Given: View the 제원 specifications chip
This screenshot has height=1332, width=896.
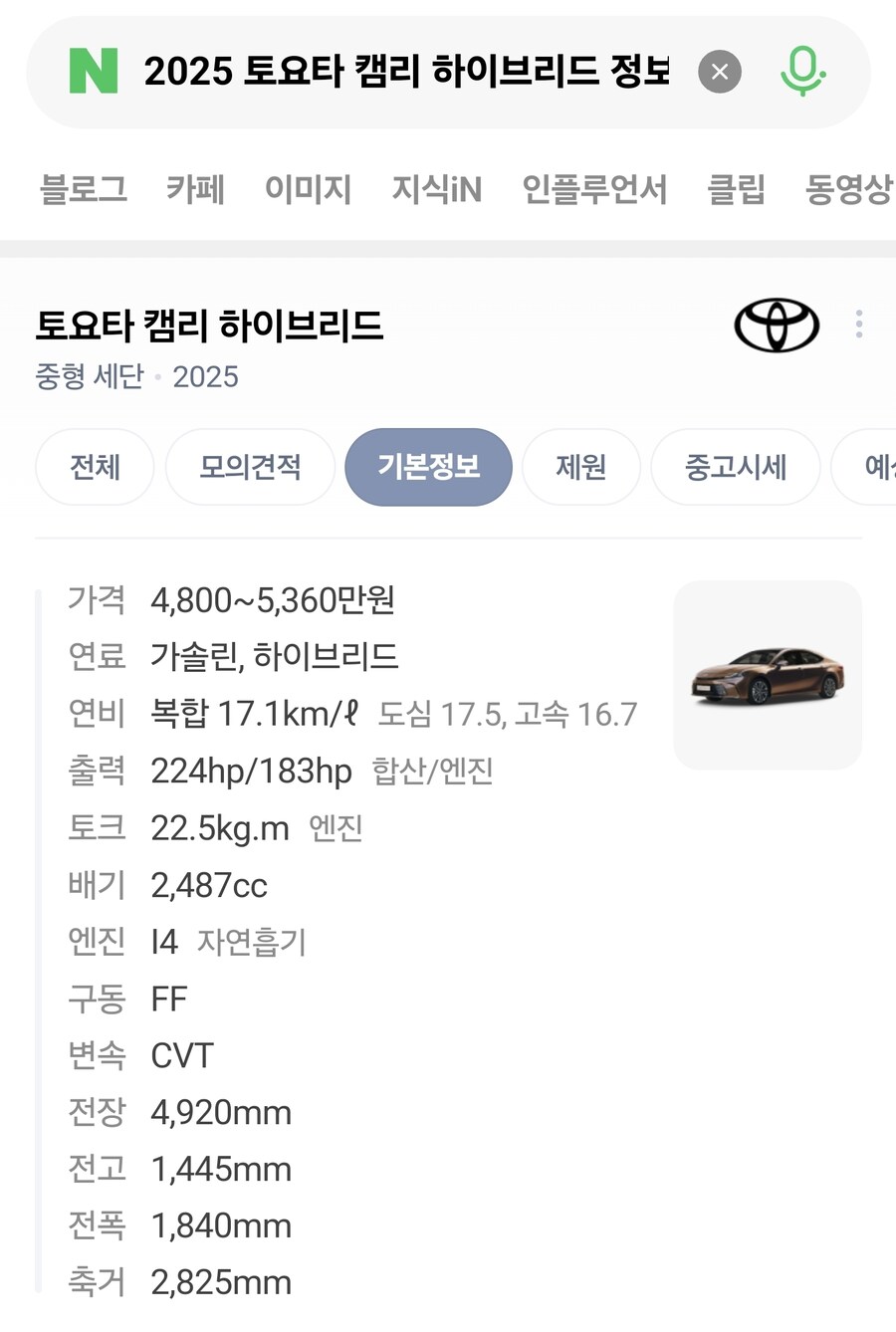Looking at the screenshot, I should (x=580, y=467).
